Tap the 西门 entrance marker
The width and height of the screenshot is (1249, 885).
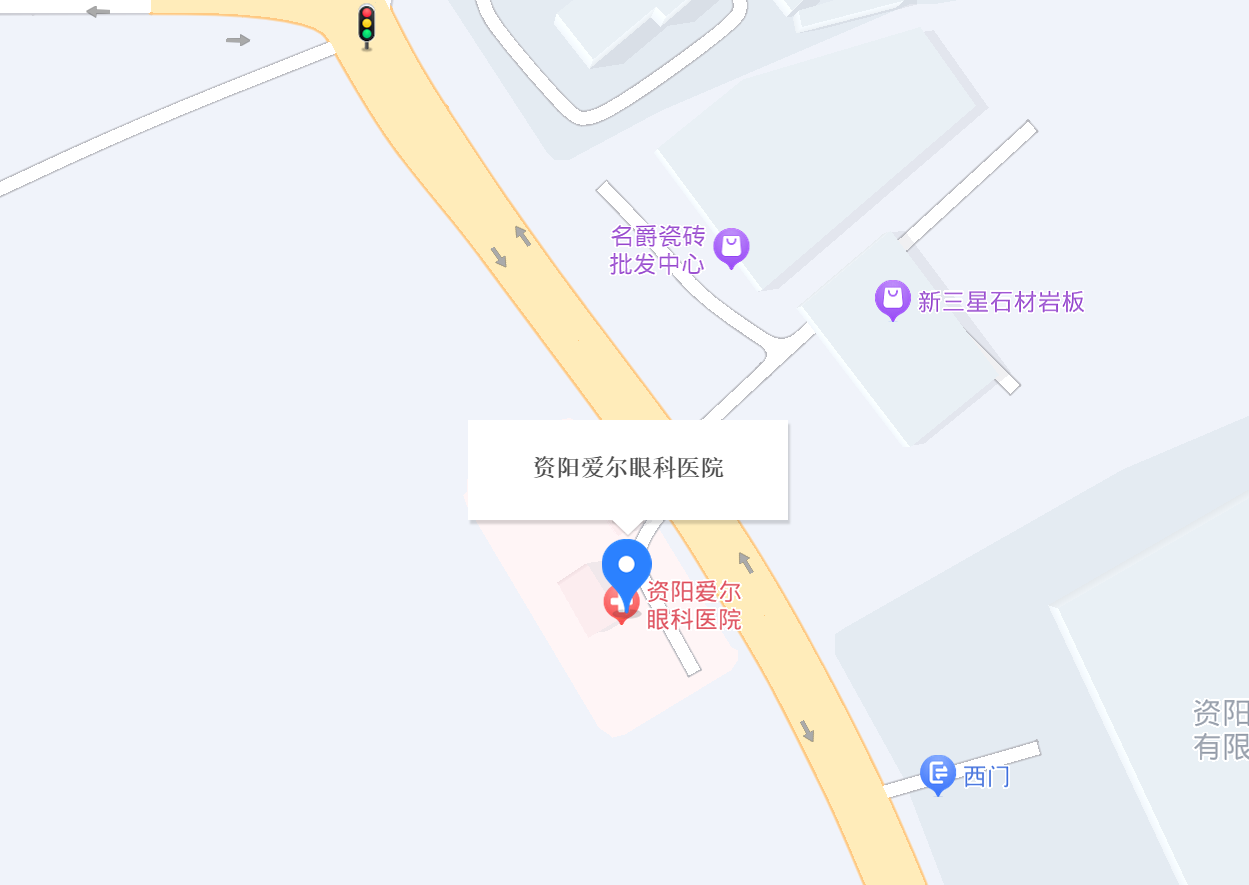pos(937,773)
